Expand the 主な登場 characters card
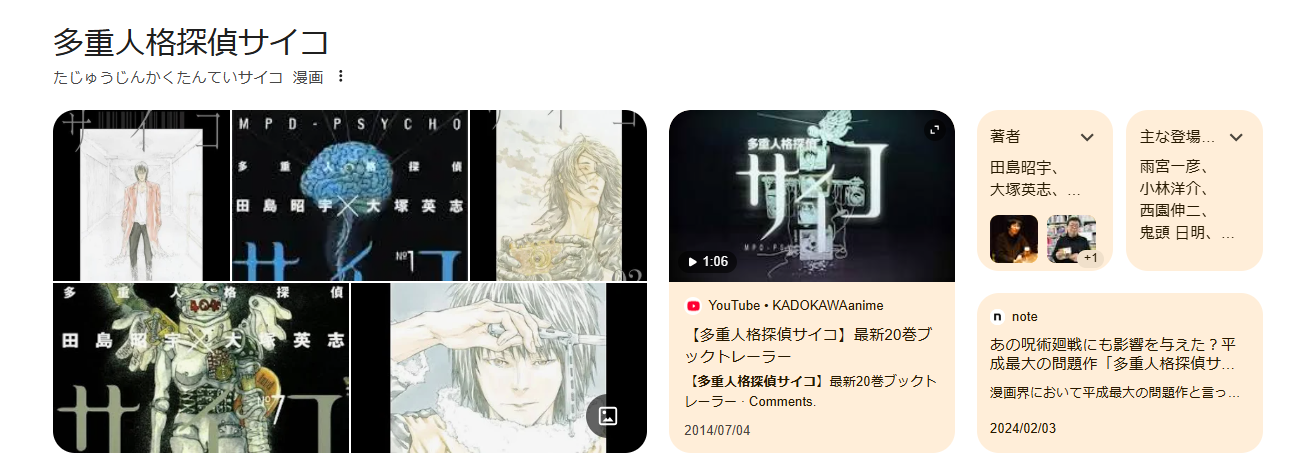The height and width of the screenshot is (476, 1306). pos(1236,137)
